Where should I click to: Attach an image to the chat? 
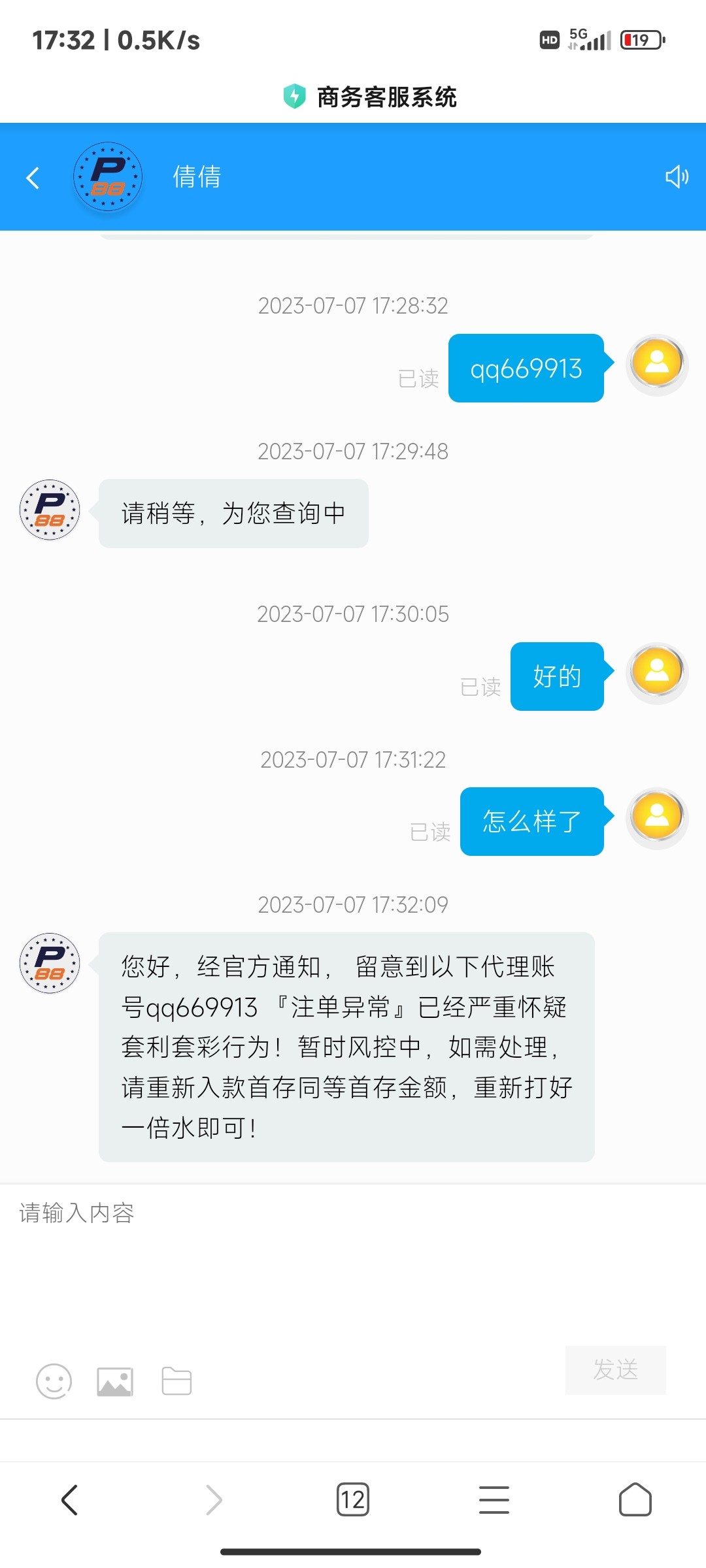(115, 1381)
